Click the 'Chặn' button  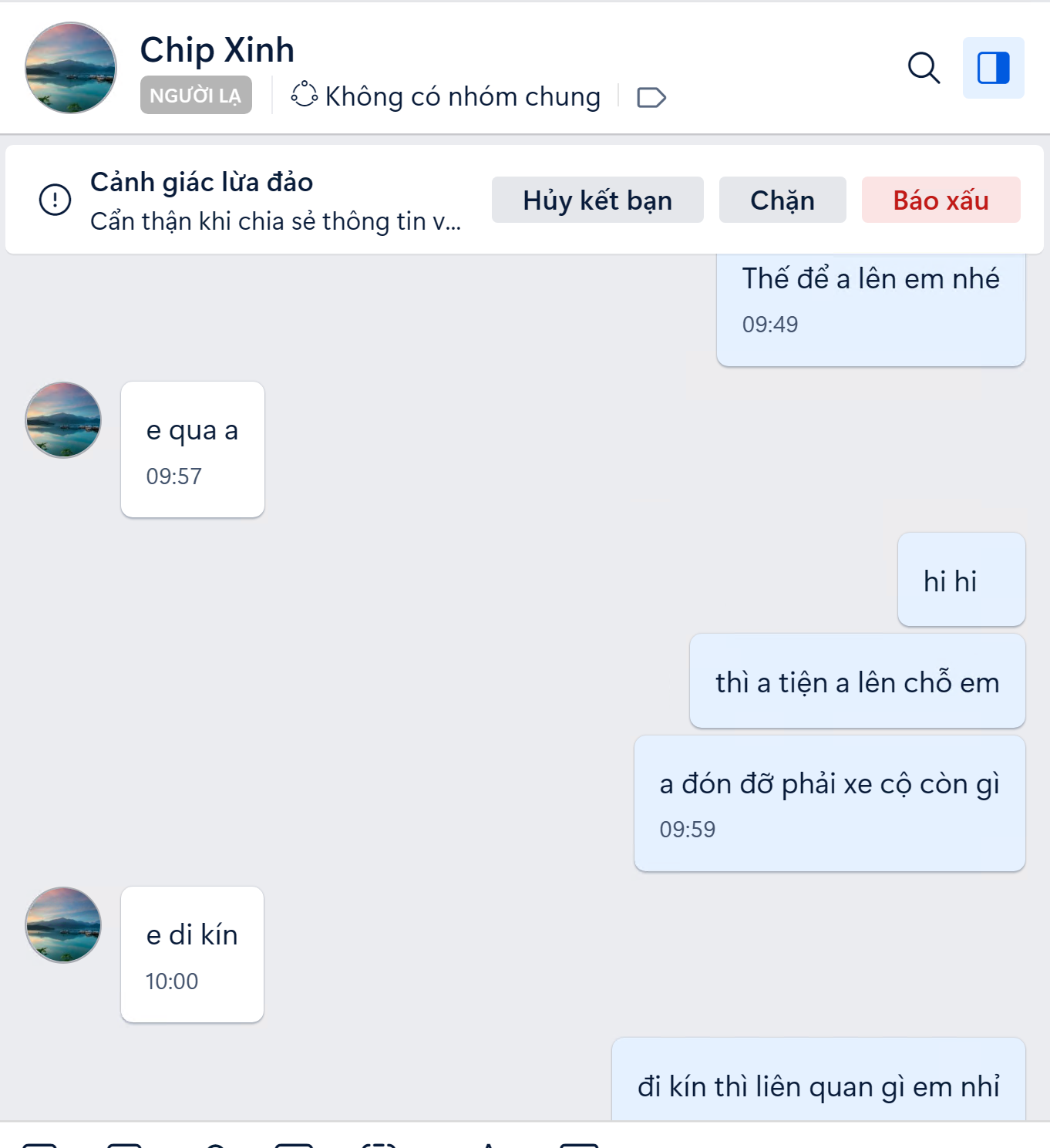coord(782,200)
